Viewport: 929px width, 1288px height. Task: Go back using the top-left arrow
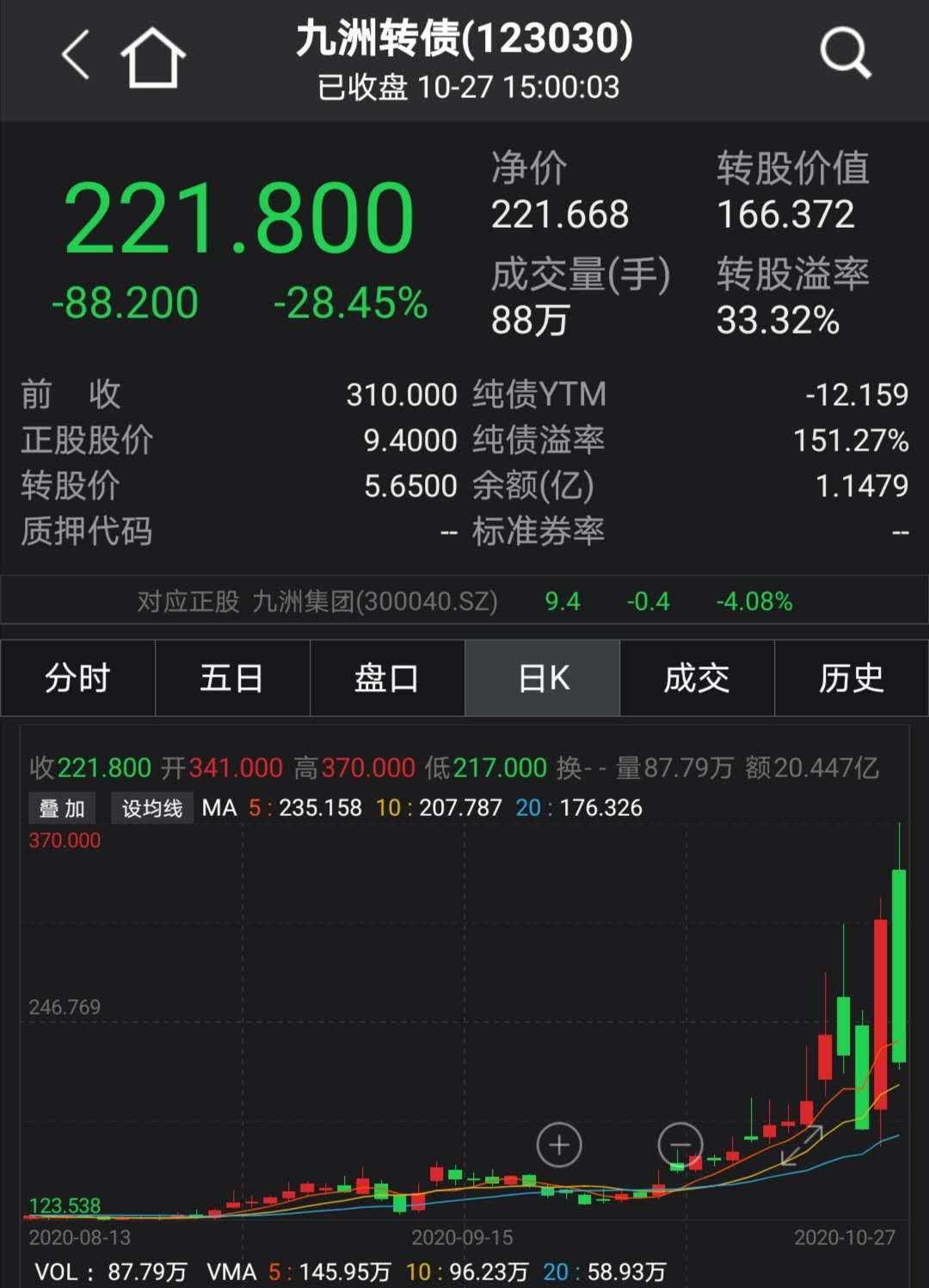pos(76,55)
